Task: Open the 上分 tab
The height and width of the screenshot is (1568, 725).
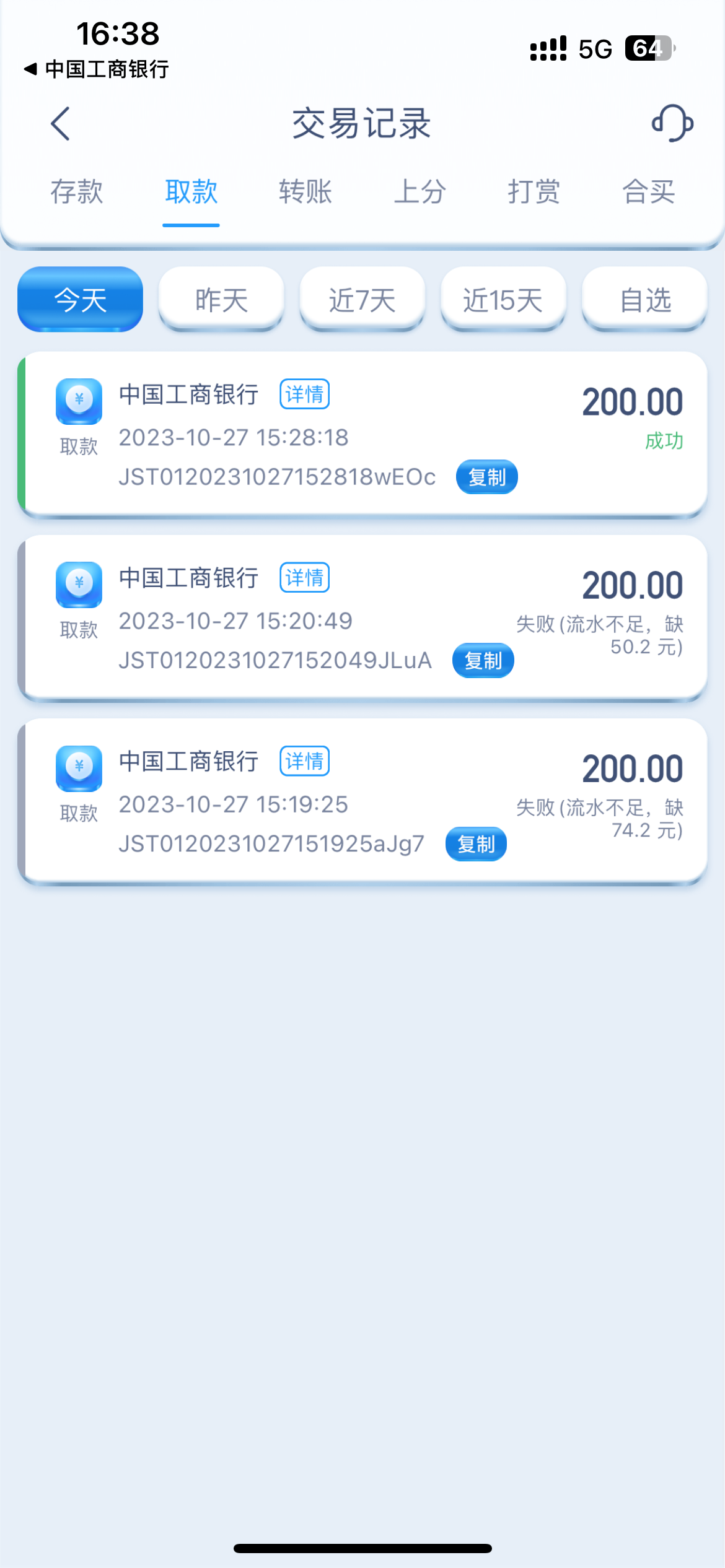Action: coord(420,192)
